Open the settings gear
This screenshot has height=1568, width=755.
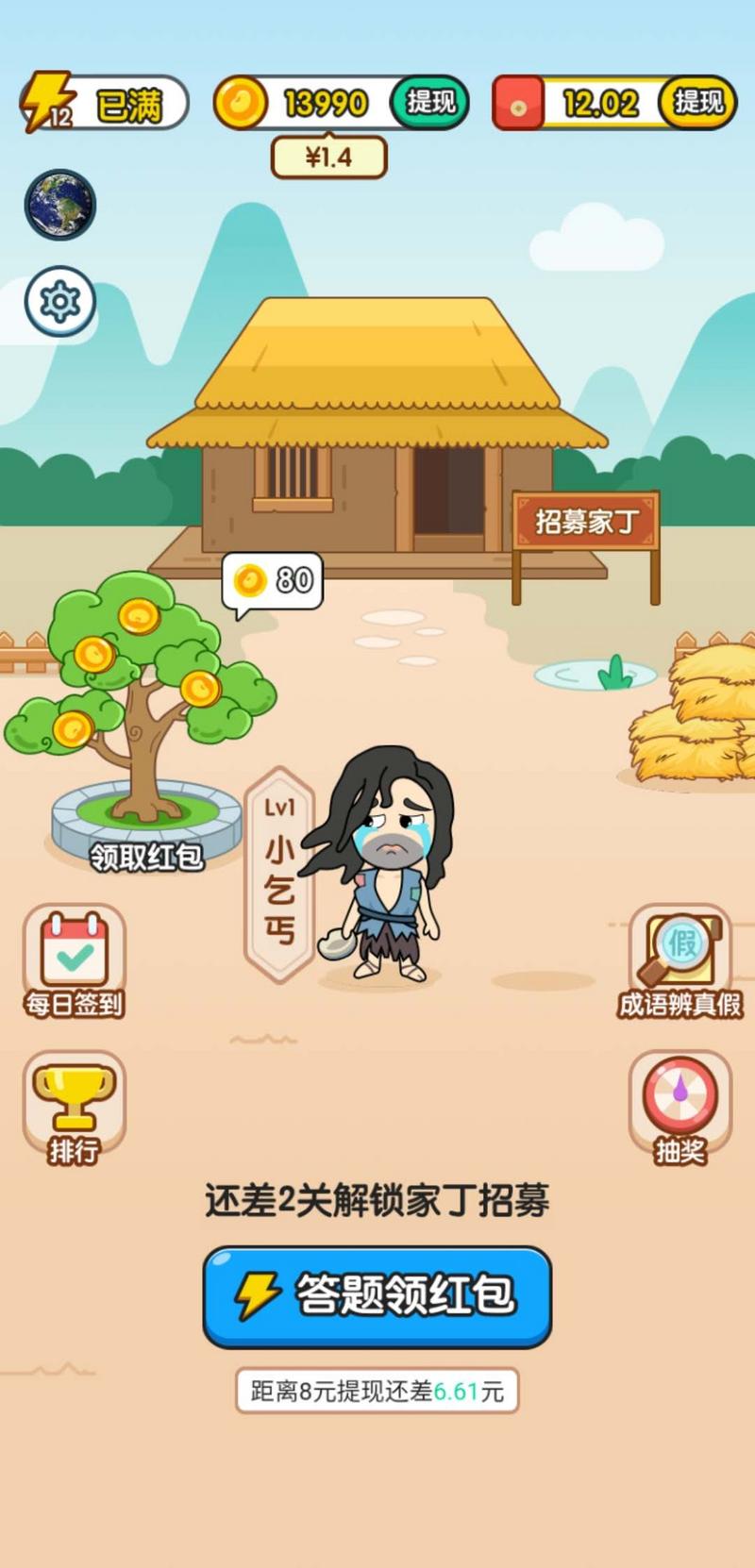[x=59, y=302]
